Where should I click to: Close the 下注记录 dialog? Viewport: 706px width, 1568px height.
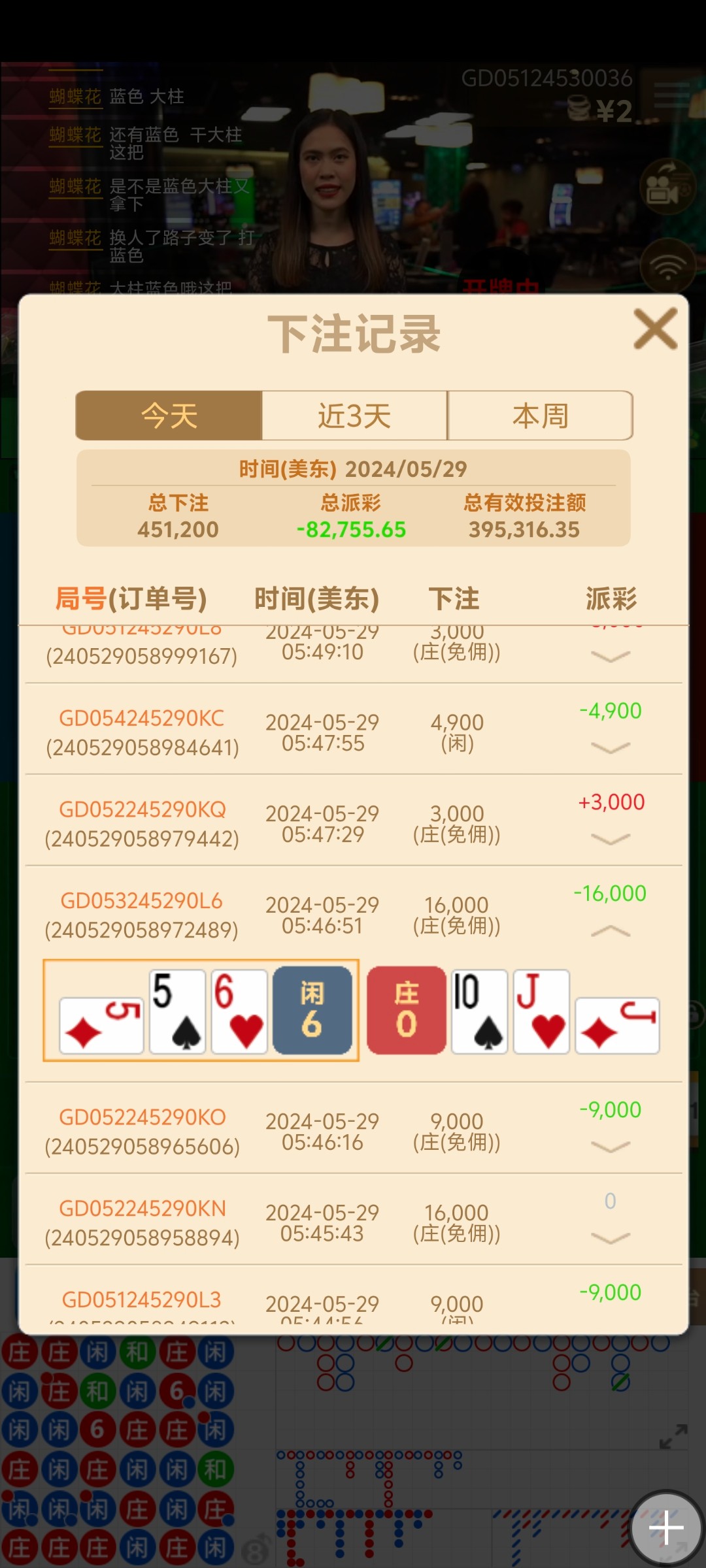(655, 329)
